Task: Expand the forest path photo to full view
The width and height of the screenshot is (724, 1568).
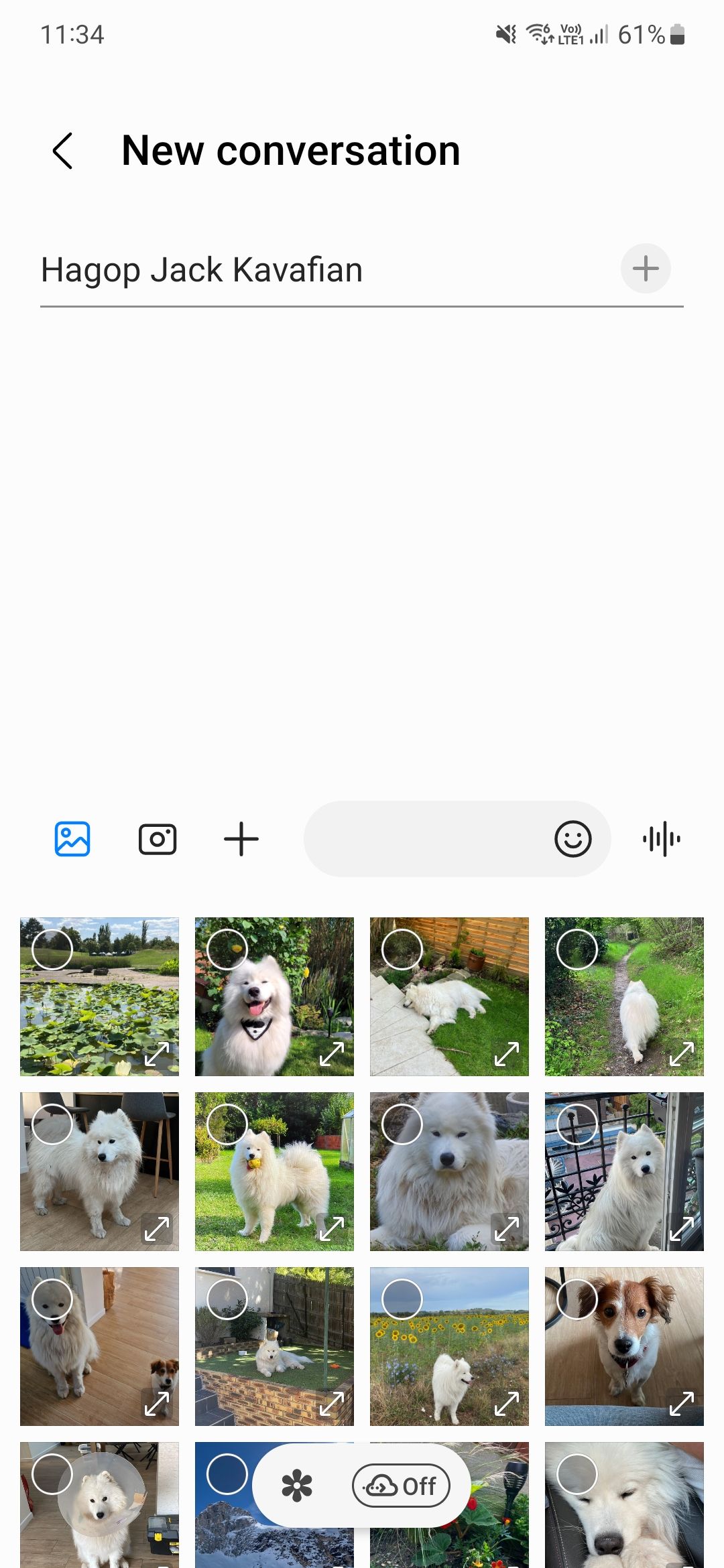Action: point(682,1053)
